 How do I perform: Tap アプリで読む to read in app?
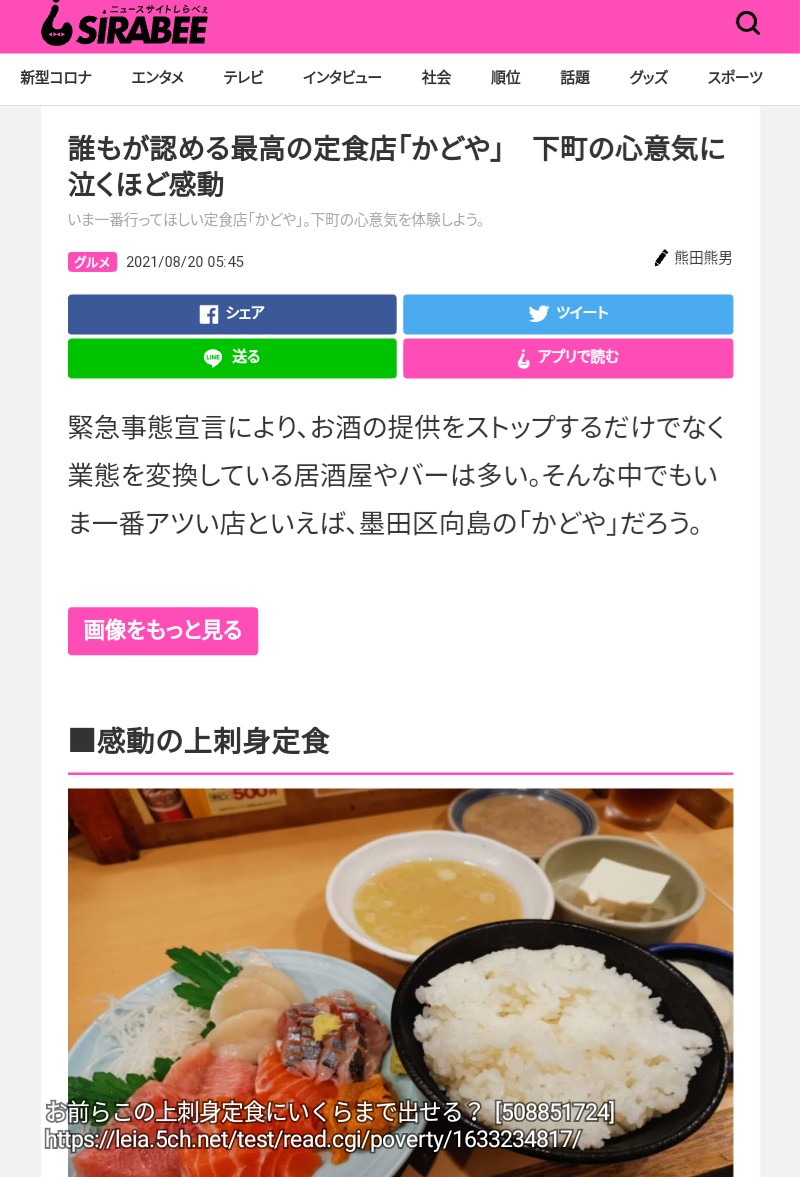568,358
